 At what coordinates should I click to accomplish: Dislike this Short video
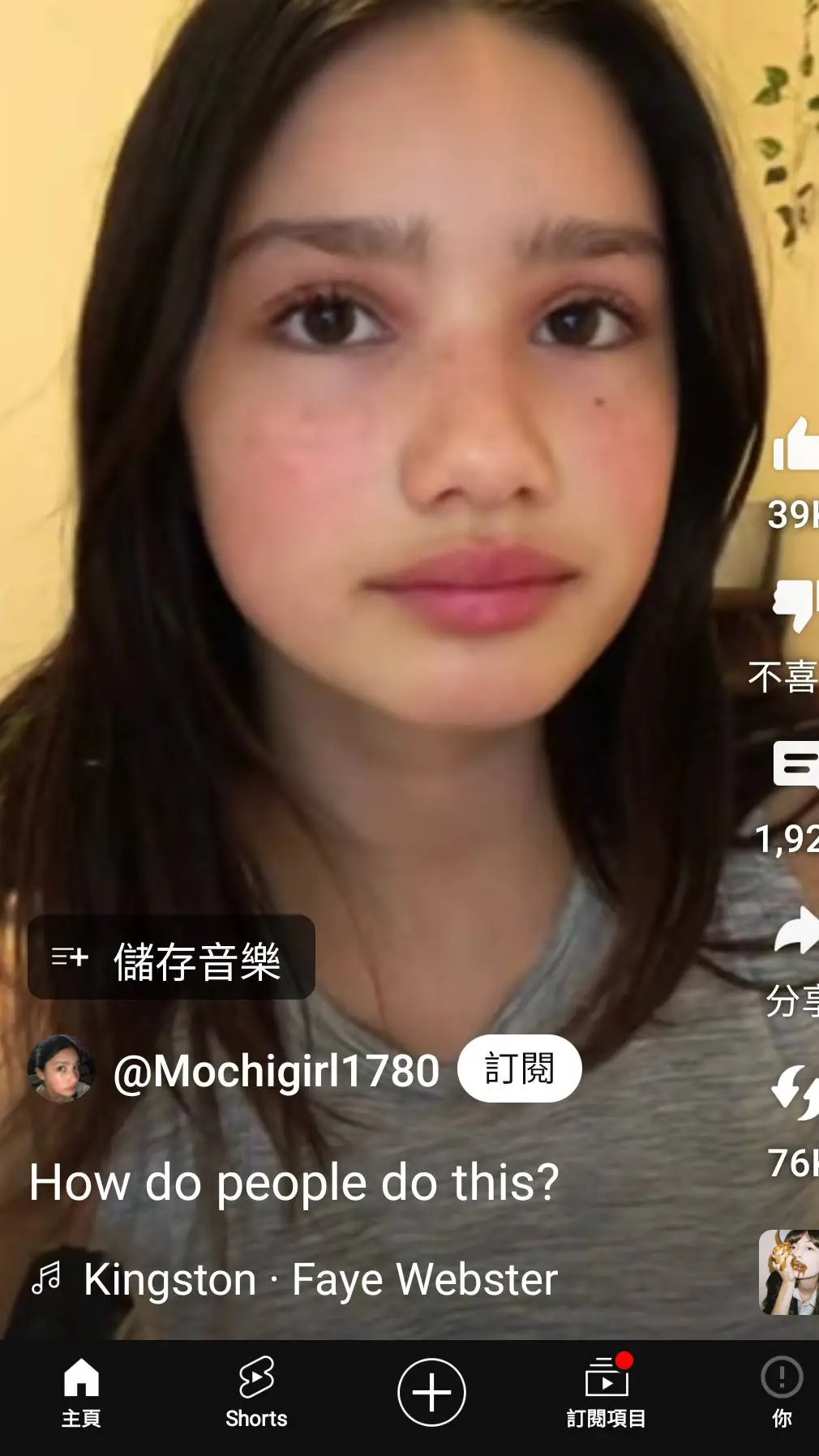(x=795, y=606)
